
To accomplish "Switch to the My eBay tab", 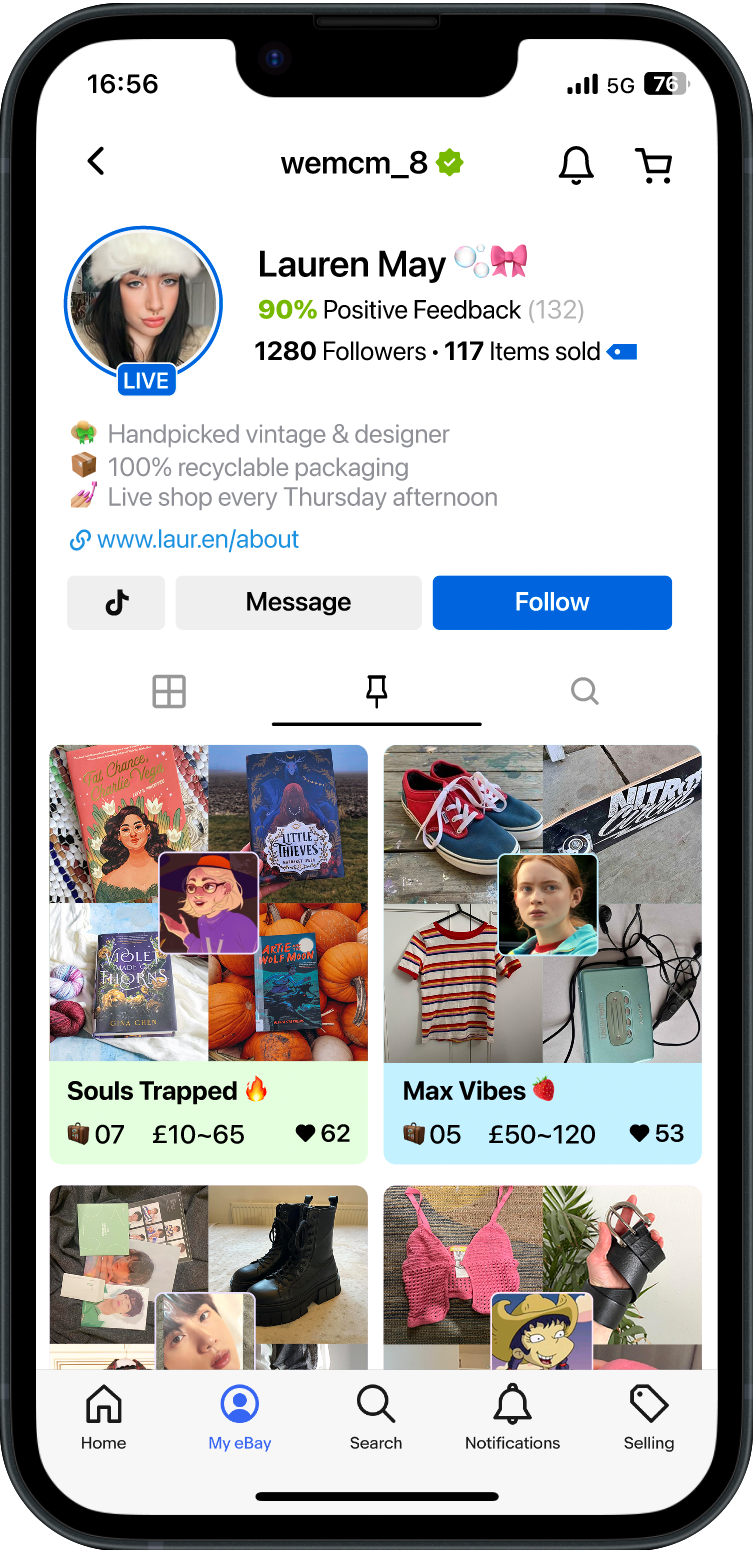I will tap(240, 1418).
